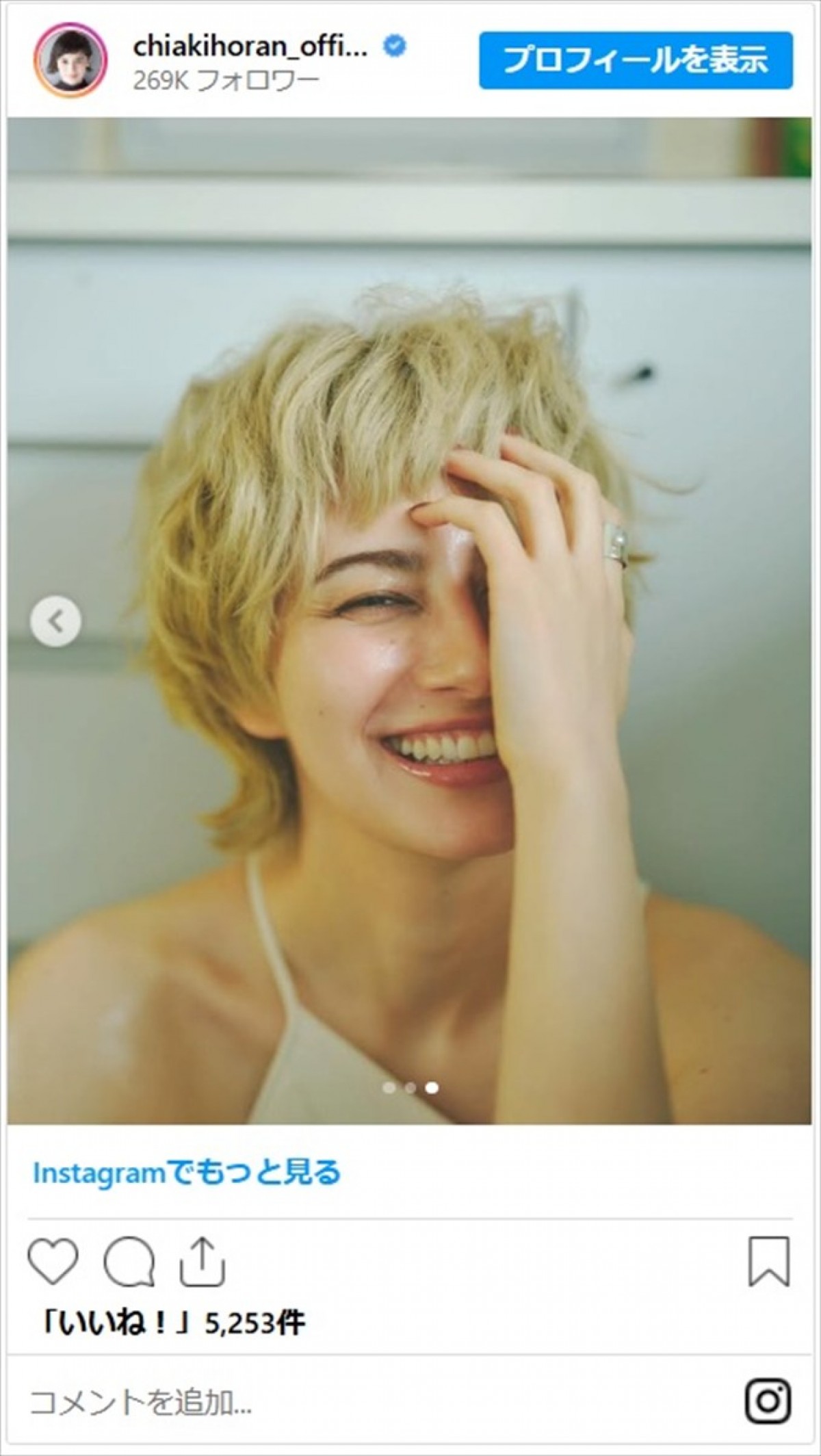Open the post photo

409,616
